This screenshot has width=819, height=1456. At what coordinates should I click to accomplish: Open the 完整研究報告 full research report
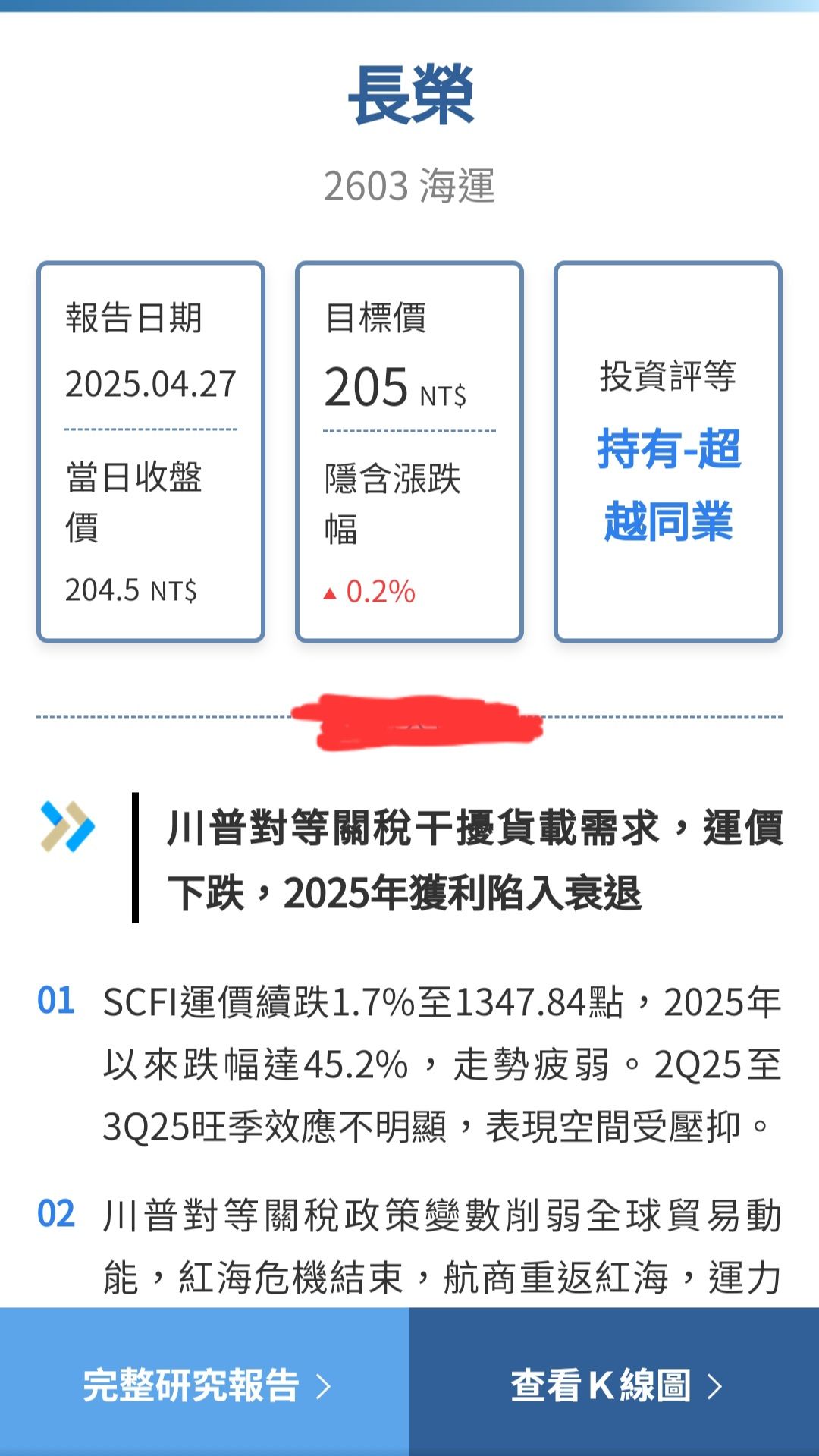[x=205, y=1382]
